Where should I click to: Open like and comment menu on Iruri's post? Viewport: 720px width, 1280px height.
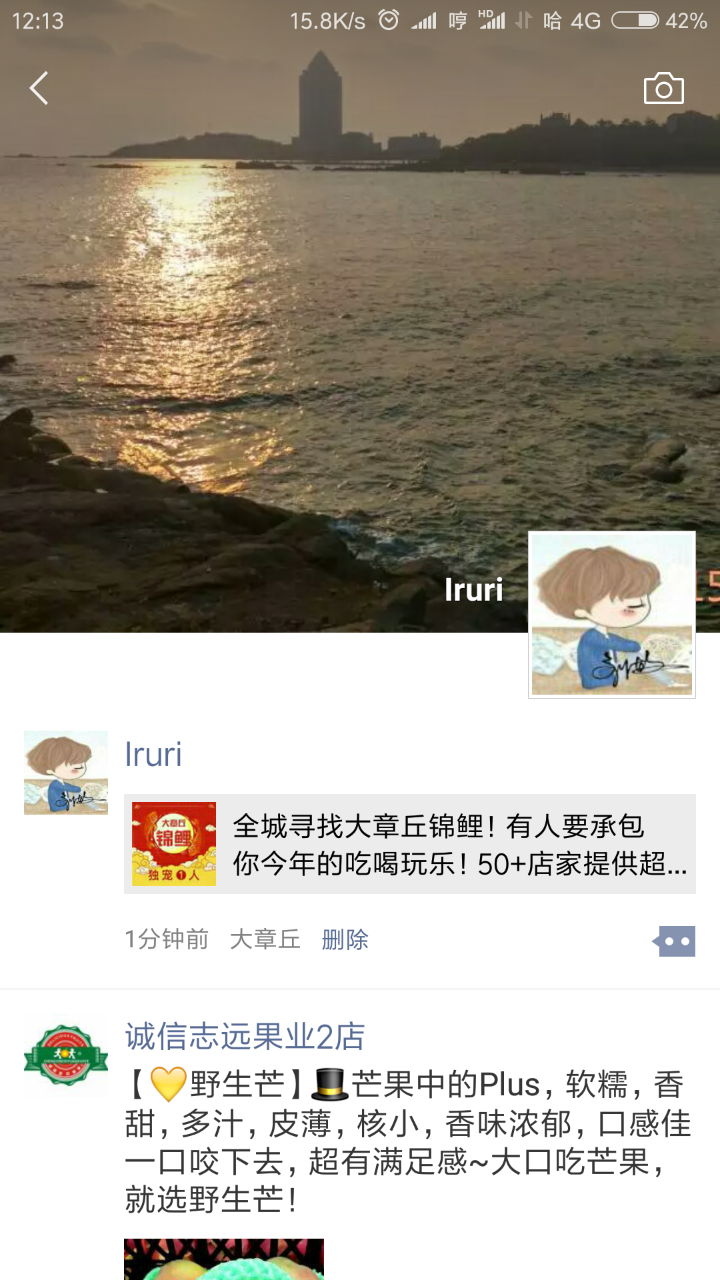(675, 941)
